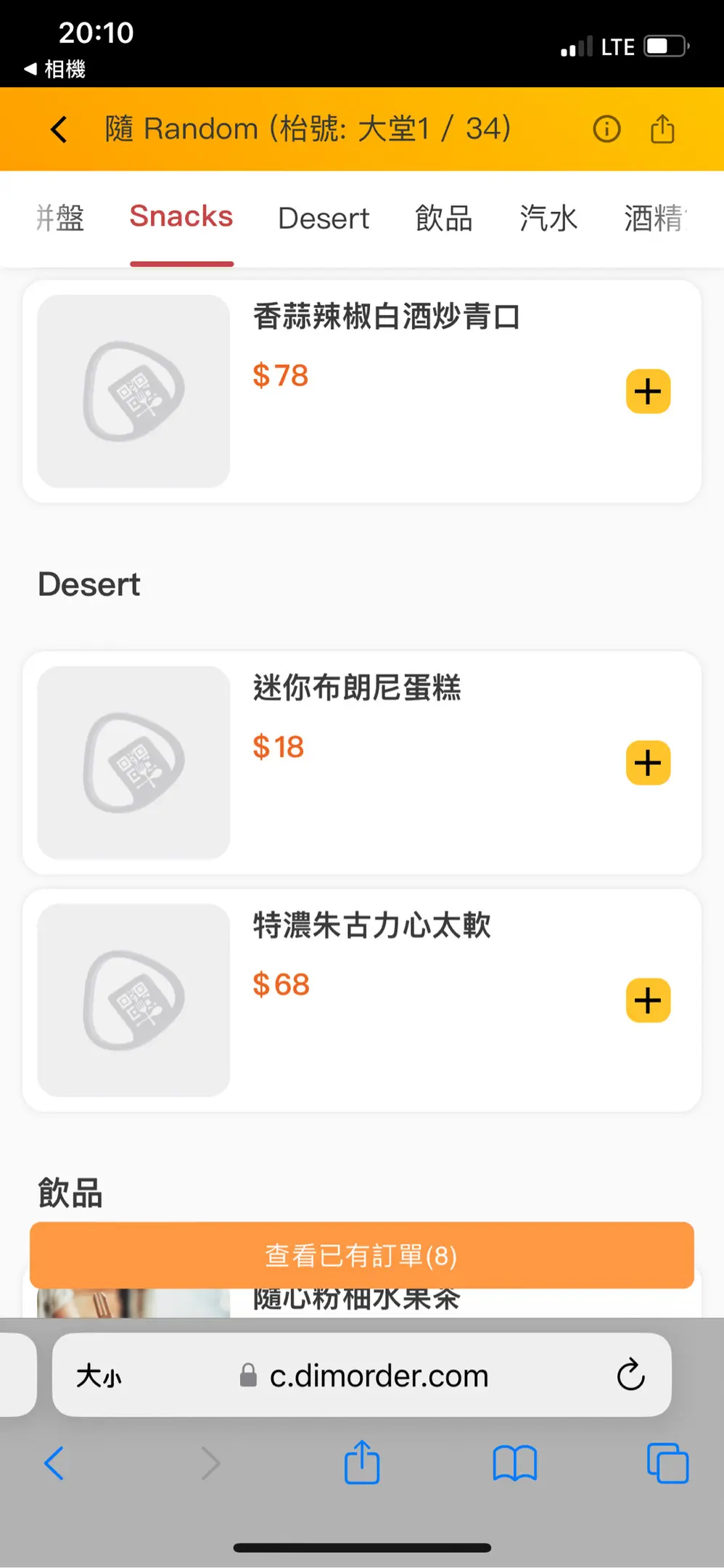
Task: Tap 查看已有訂單(8) to view orders
Action: click(361, 1255)
